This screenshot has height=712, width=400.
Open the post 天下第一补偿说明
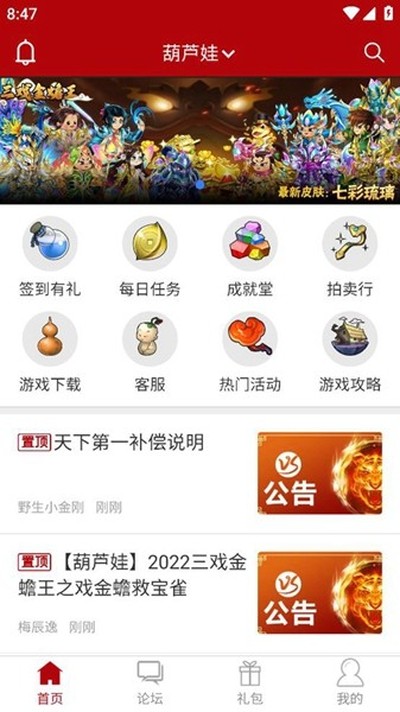(200, 473)
